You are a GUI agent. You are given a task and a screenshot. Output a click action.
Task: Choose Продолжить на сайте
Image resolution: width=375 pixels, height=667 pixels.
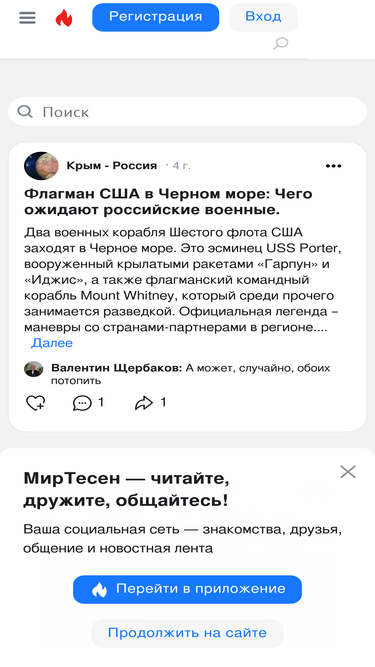coord(188,633)
